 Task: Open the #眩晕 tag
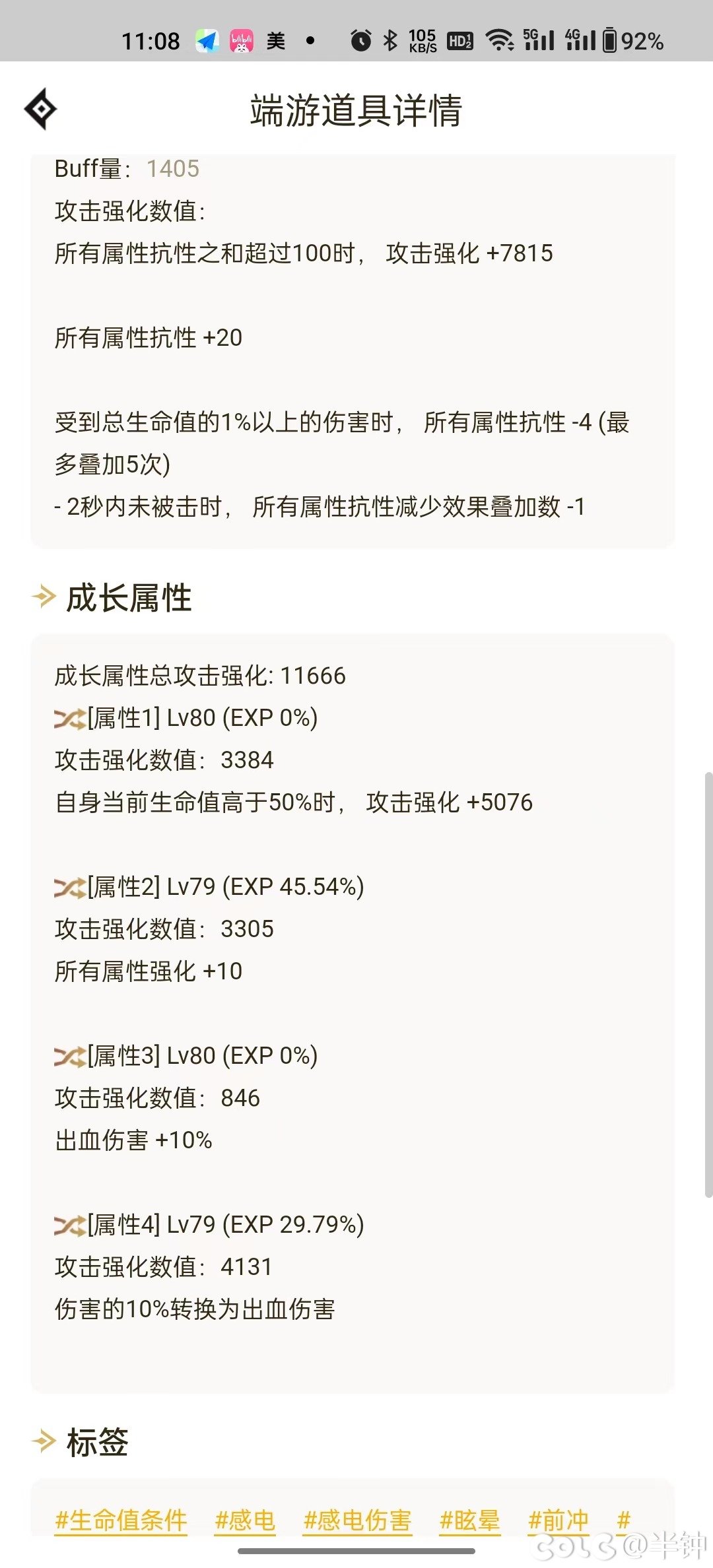(x=470, y=1520)
